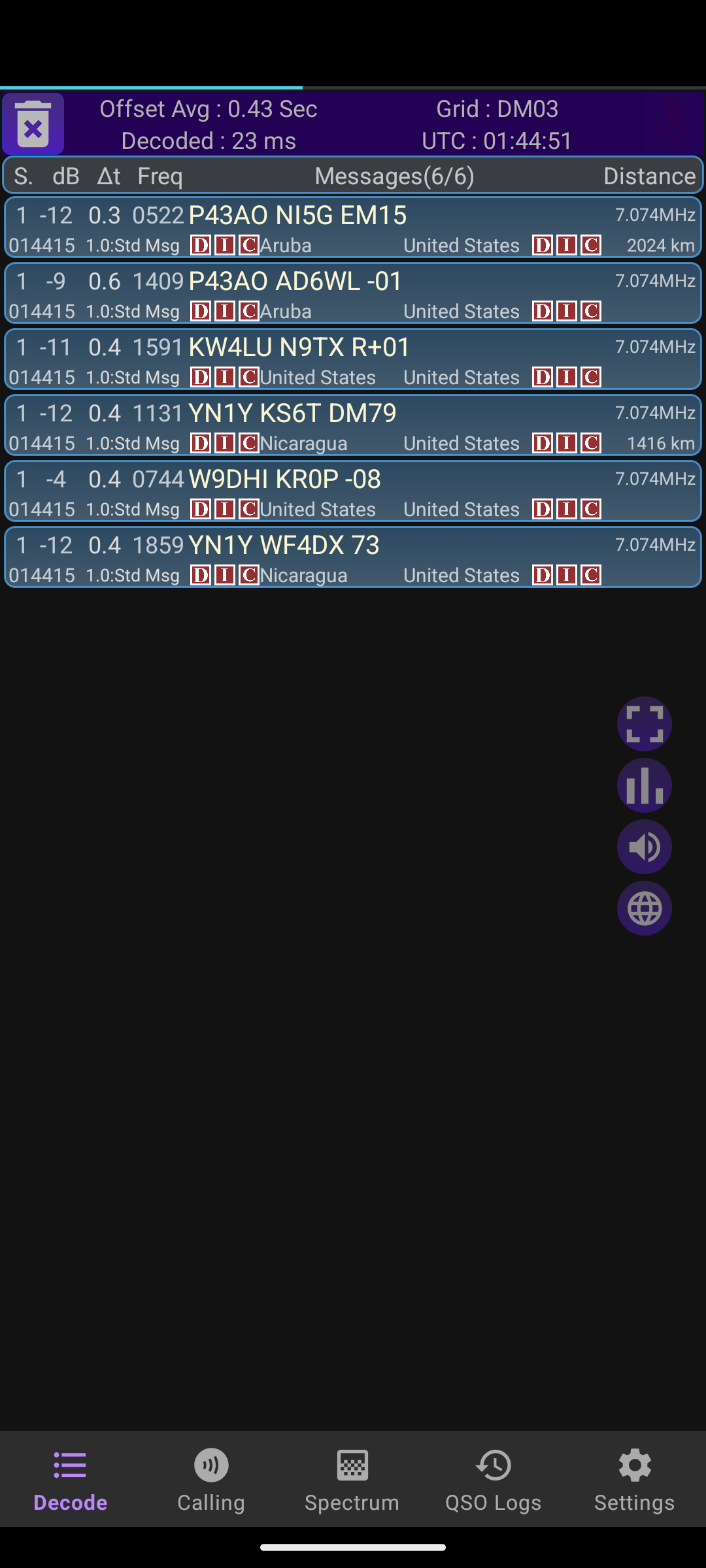Toggle the speaker sound button
The image size is (706, 1568).
pos(644,847)
